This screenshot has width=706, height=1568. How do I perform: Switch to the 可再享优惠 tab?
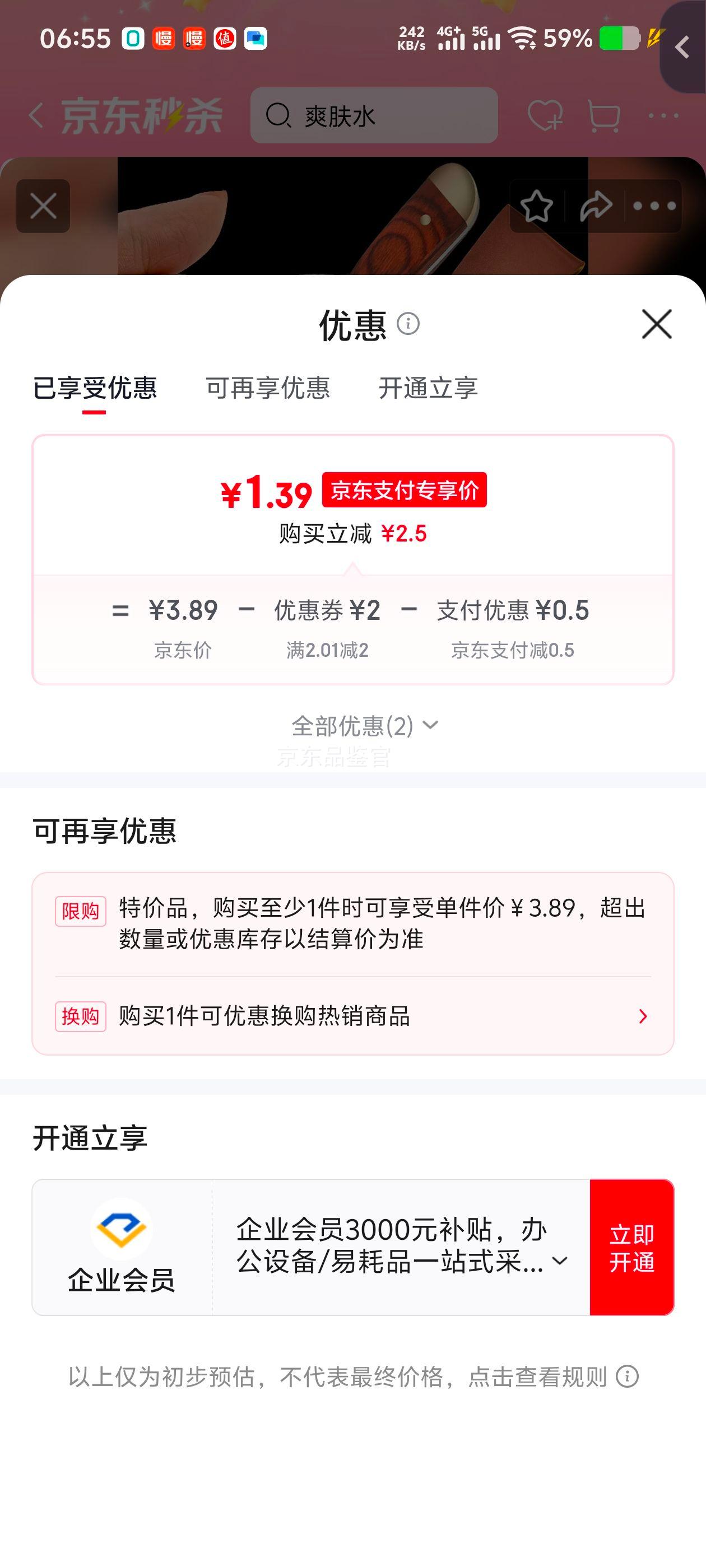[x=268, y=390]
